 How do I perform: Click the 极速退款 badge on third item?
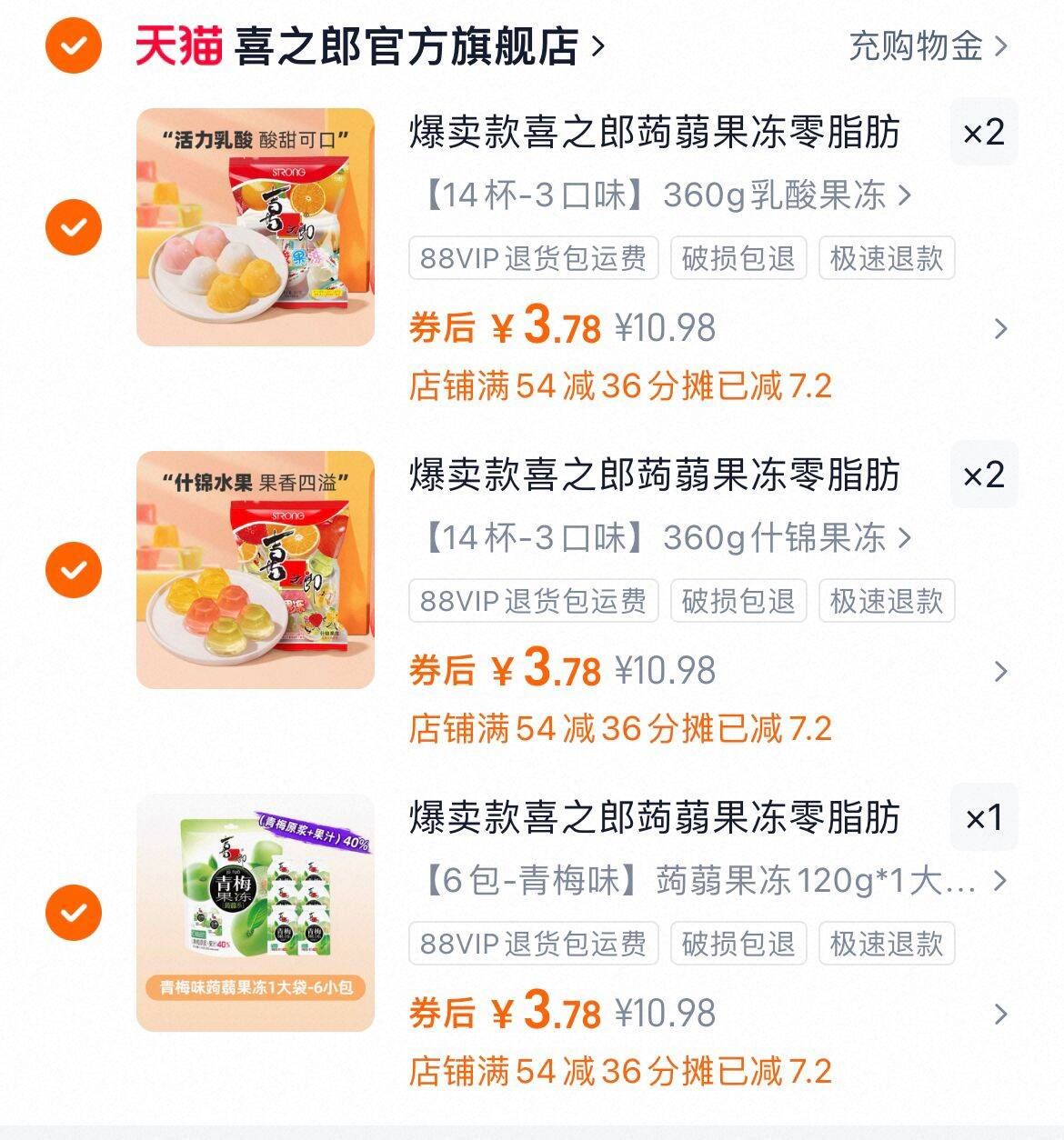point(886,945)
